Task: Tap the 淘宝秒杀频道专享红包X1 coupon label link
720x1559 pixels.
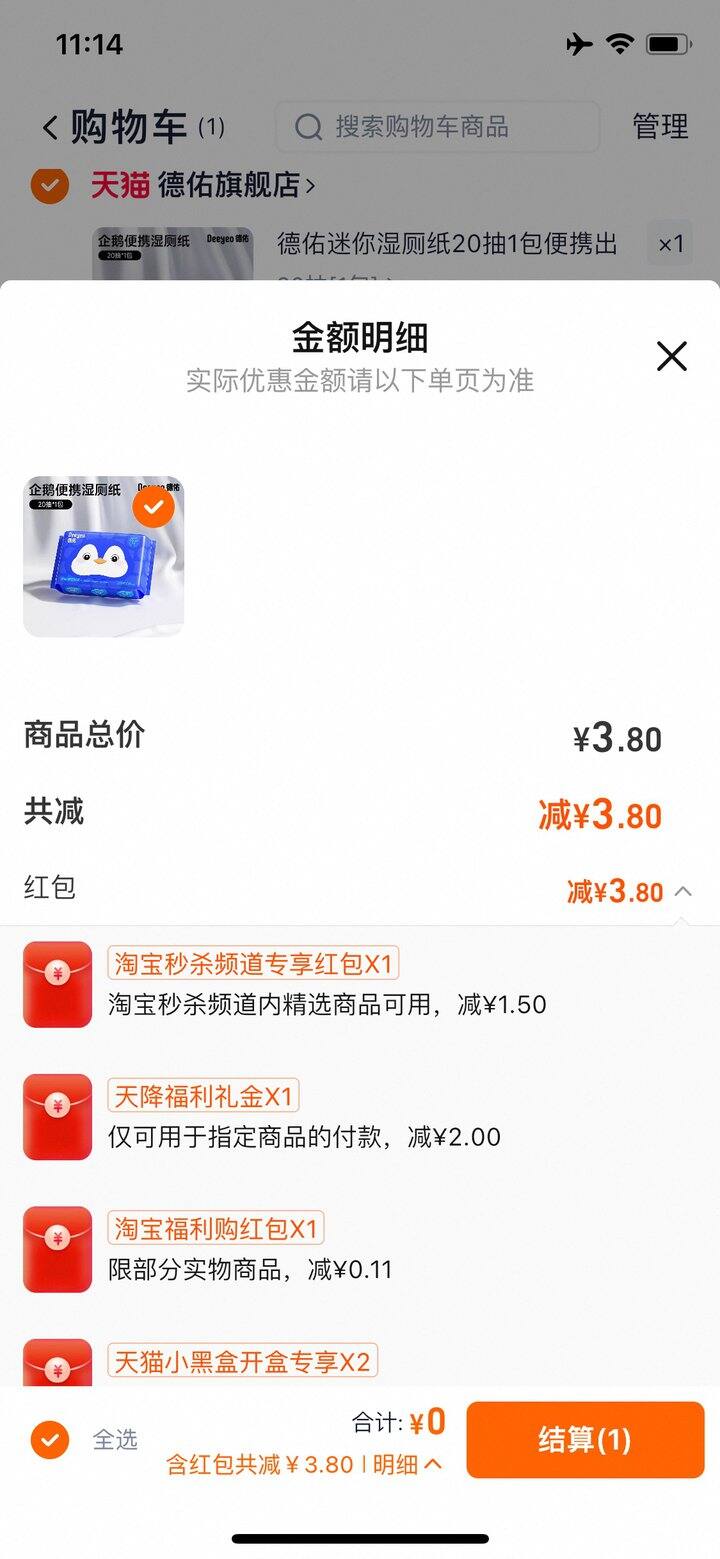Action: [254, 964]
